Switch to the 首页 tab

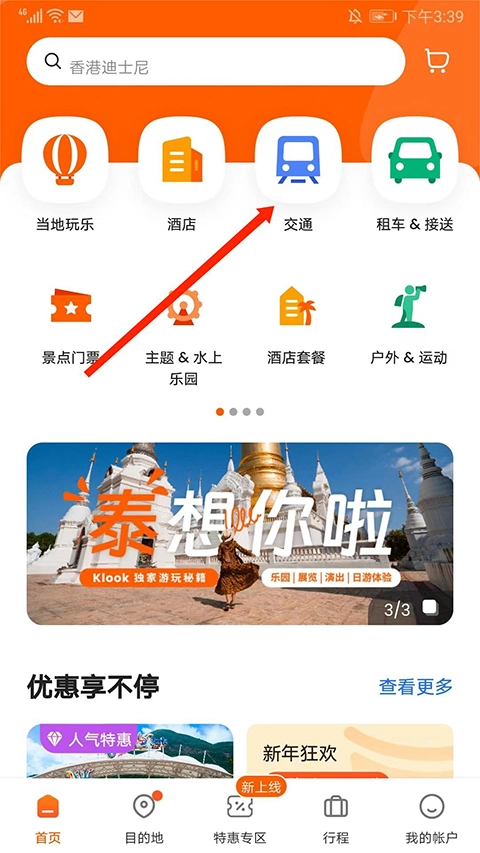48,818
